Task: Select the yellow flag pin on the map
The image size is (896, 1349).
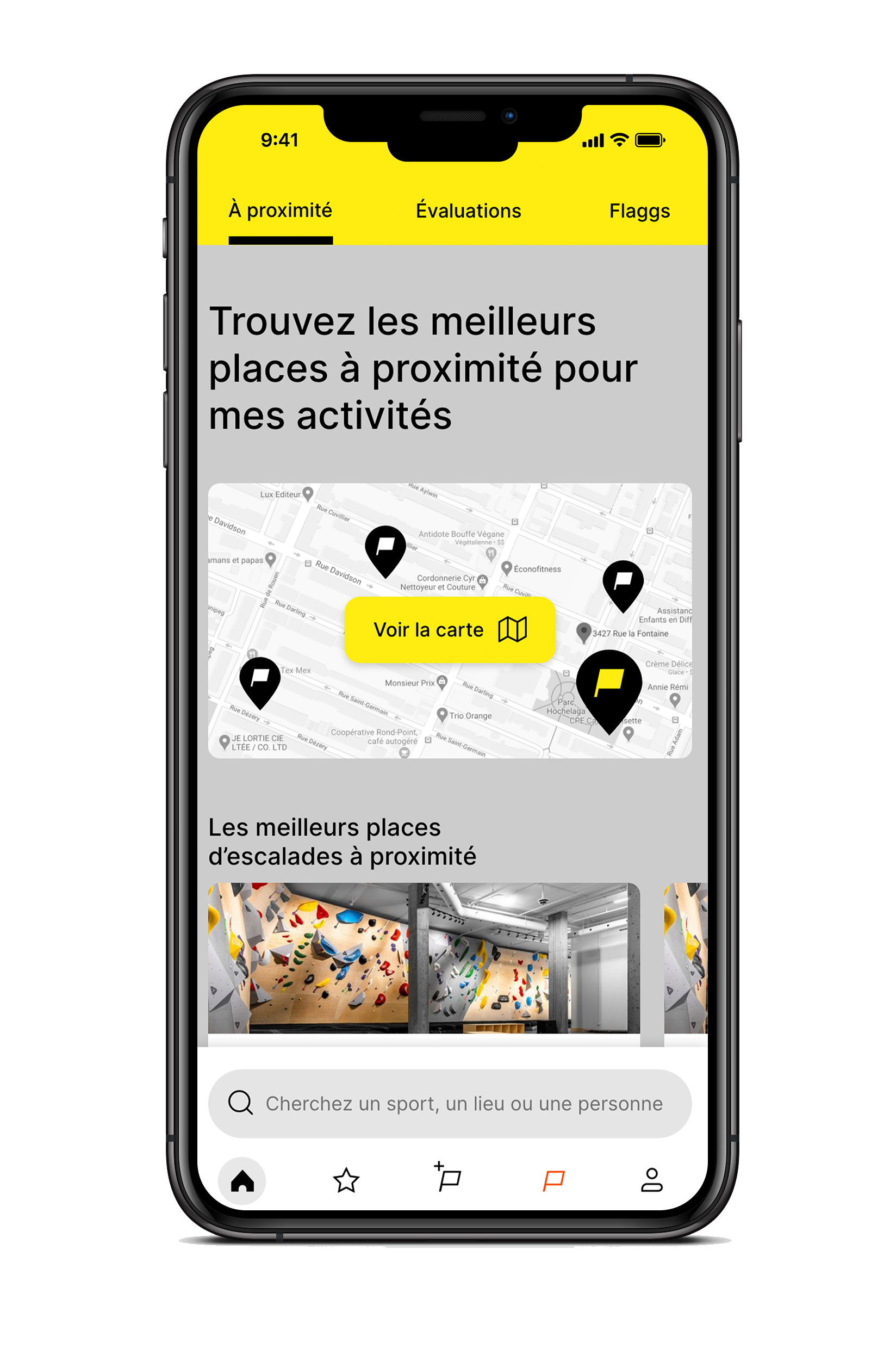Action: click(608, 686)
